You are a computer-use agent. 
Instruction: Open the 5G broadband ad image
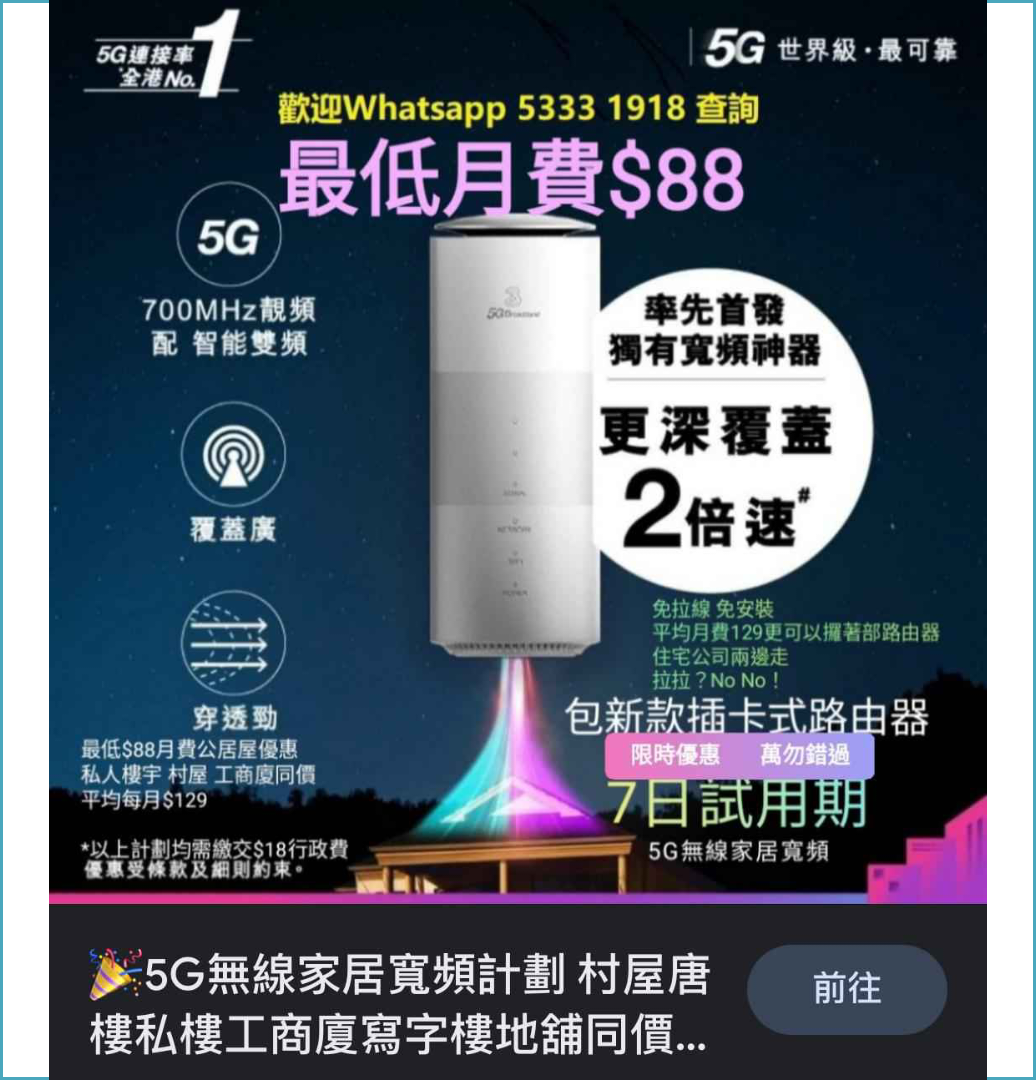click(x=517, y=450)
